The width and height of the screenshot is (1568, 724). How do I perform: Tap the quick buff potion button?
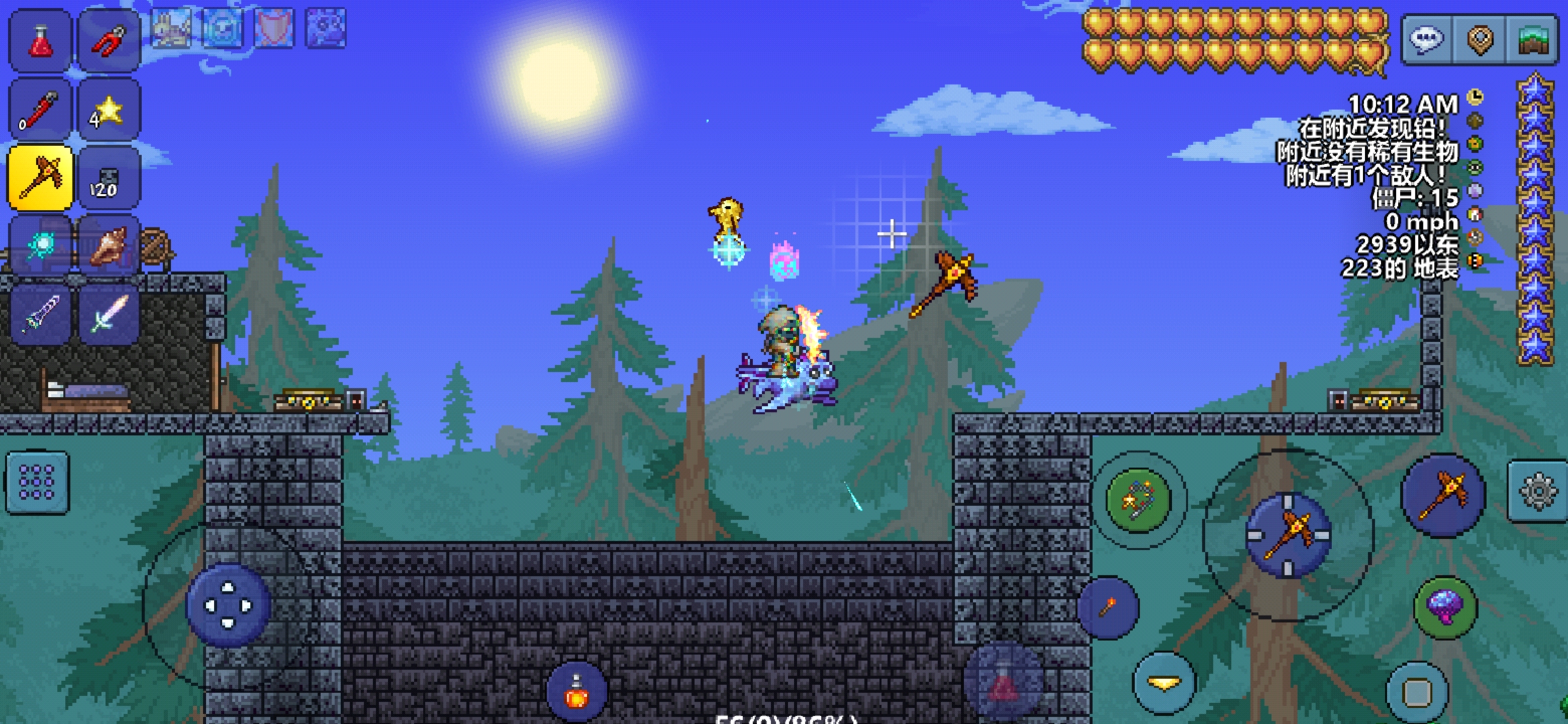coord(576,692)
